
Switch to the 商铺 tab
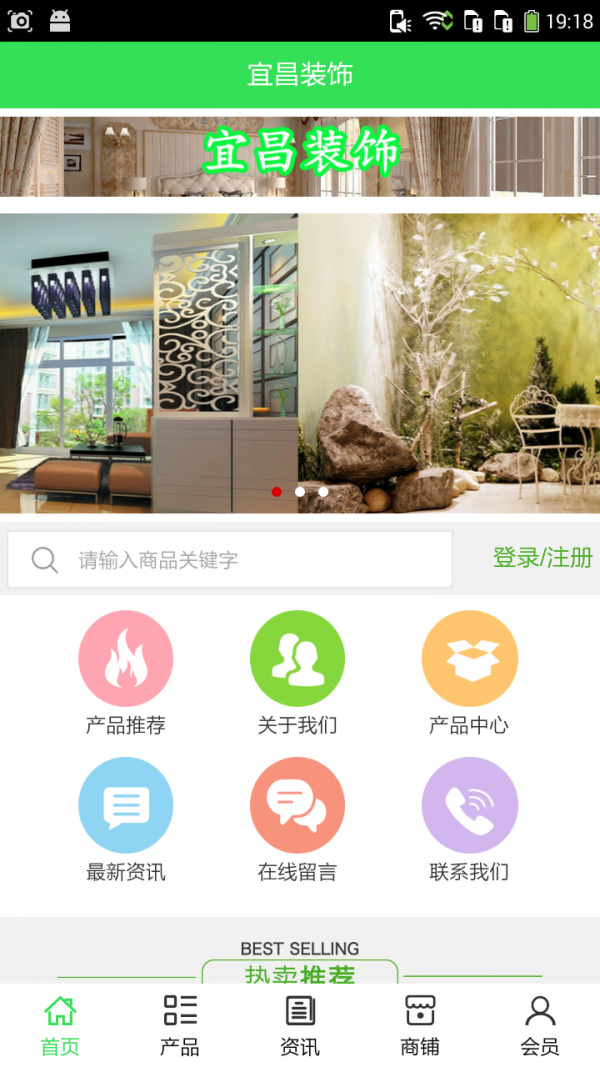[x=420, y=1025]
